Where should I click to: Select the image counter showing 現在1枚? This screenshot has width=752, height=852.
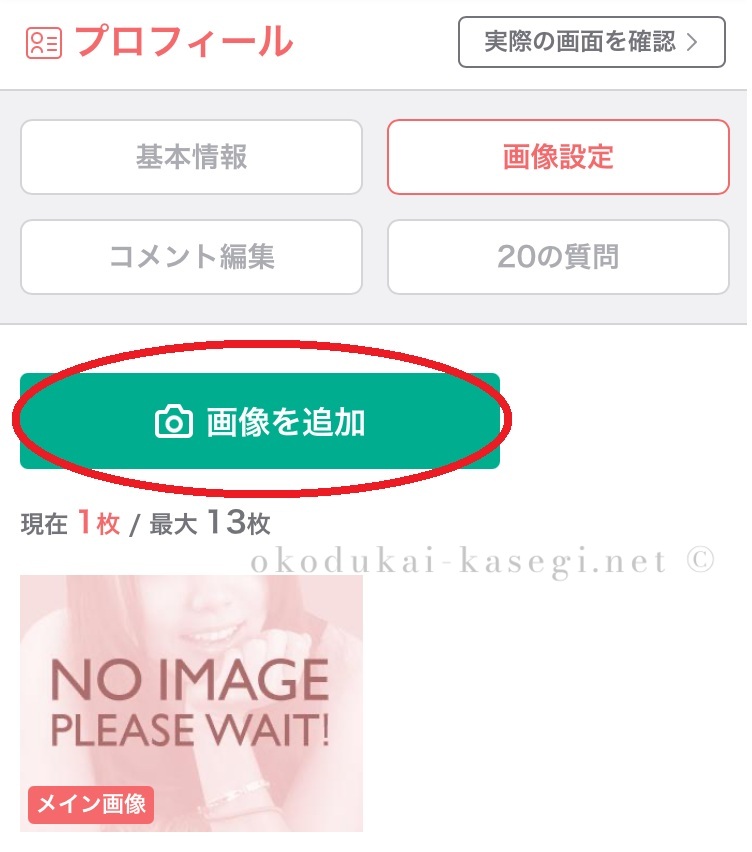tap(70, 521)
